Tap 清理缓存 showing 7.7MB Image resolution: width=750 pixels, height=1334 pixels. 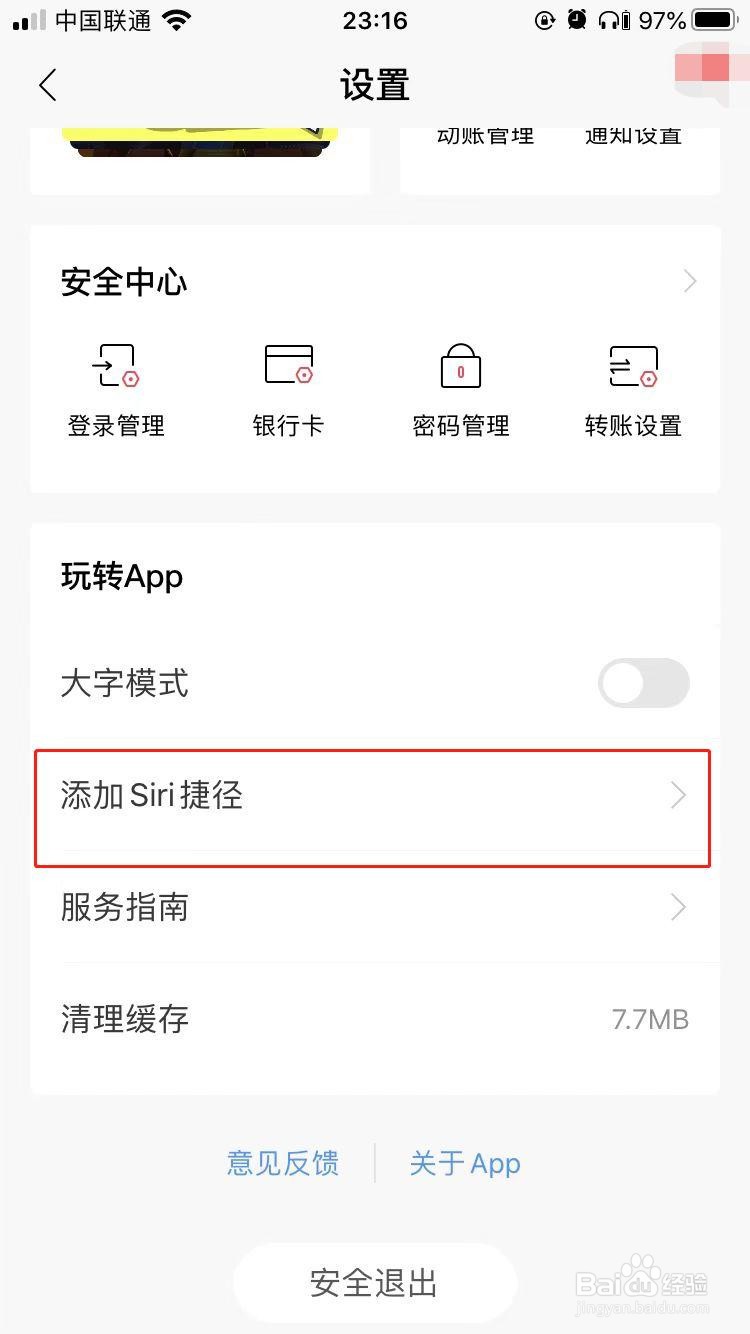pyautogui.click(x=375, y=1019)
